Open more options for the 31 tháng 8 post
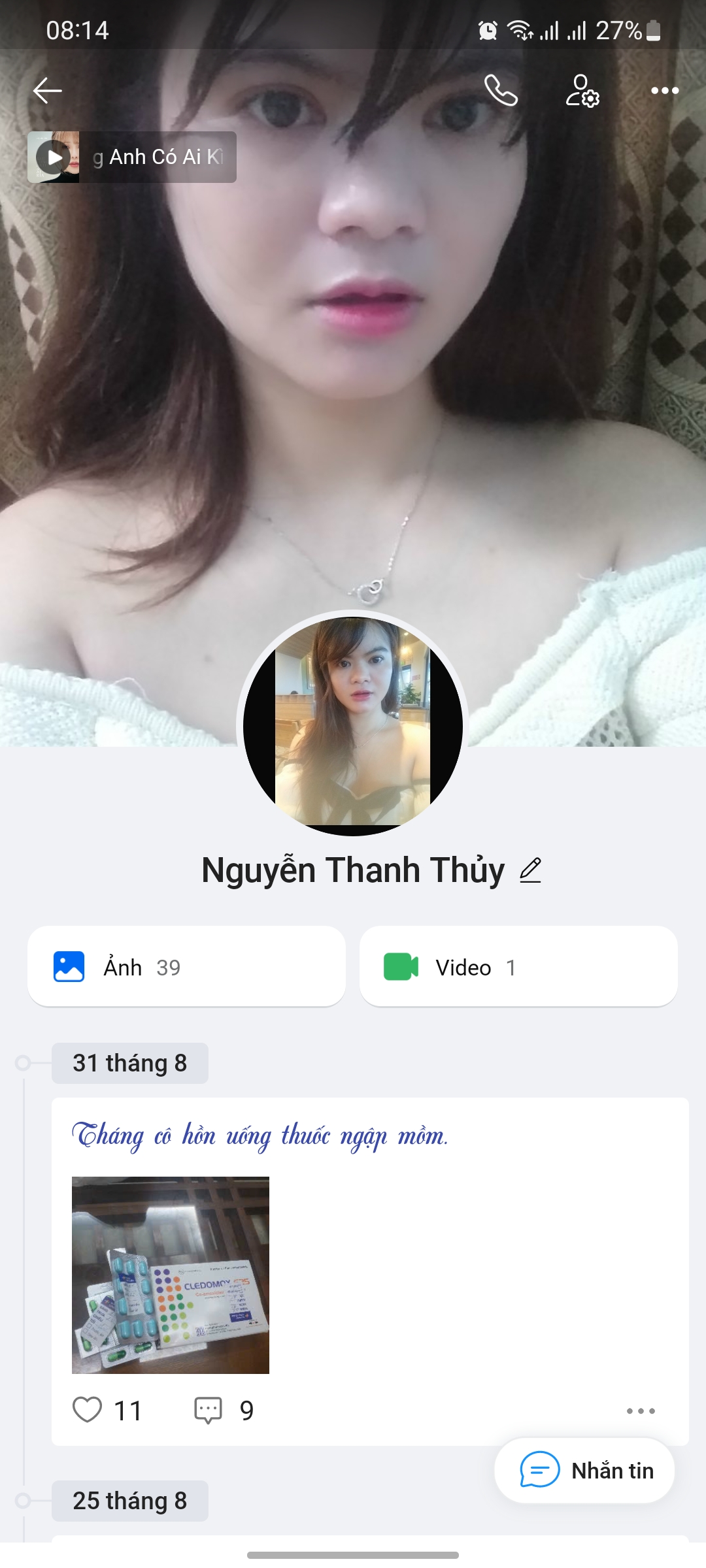706x1568 pixels. coord(640,1411)
